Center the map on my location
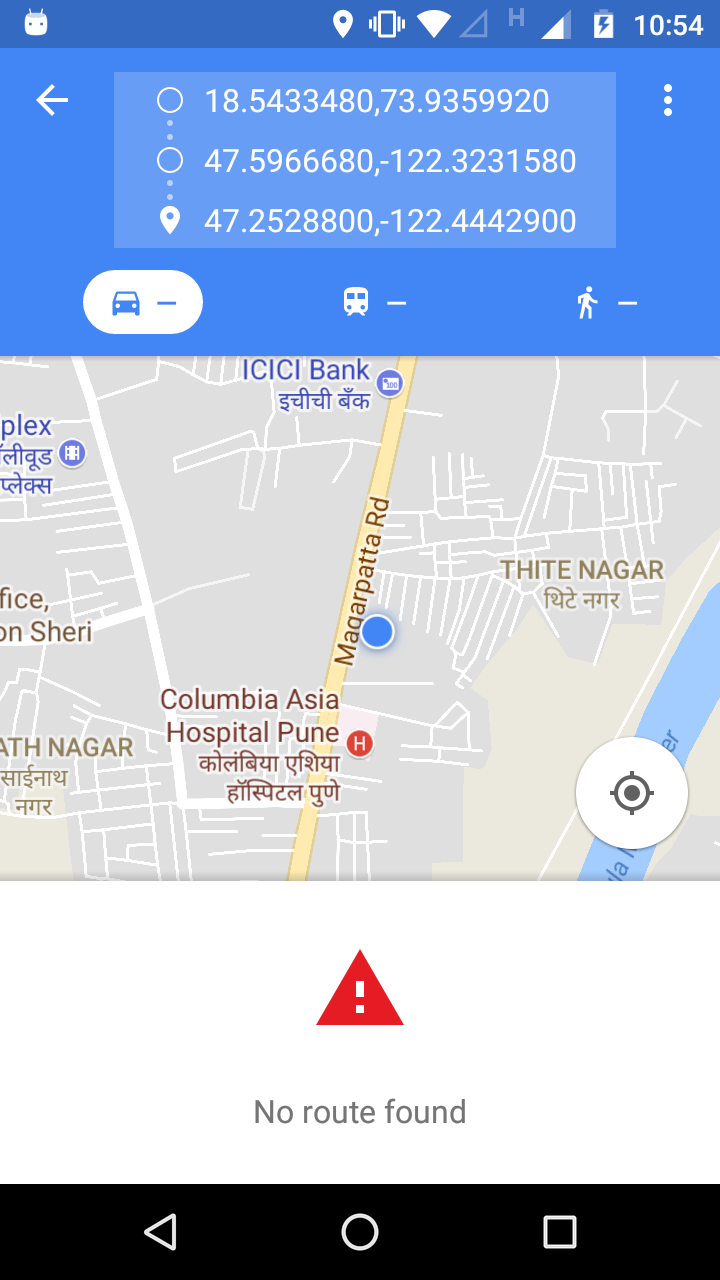Image resolution: width=720 pixels, height=1280 pixels. point(631,793)
